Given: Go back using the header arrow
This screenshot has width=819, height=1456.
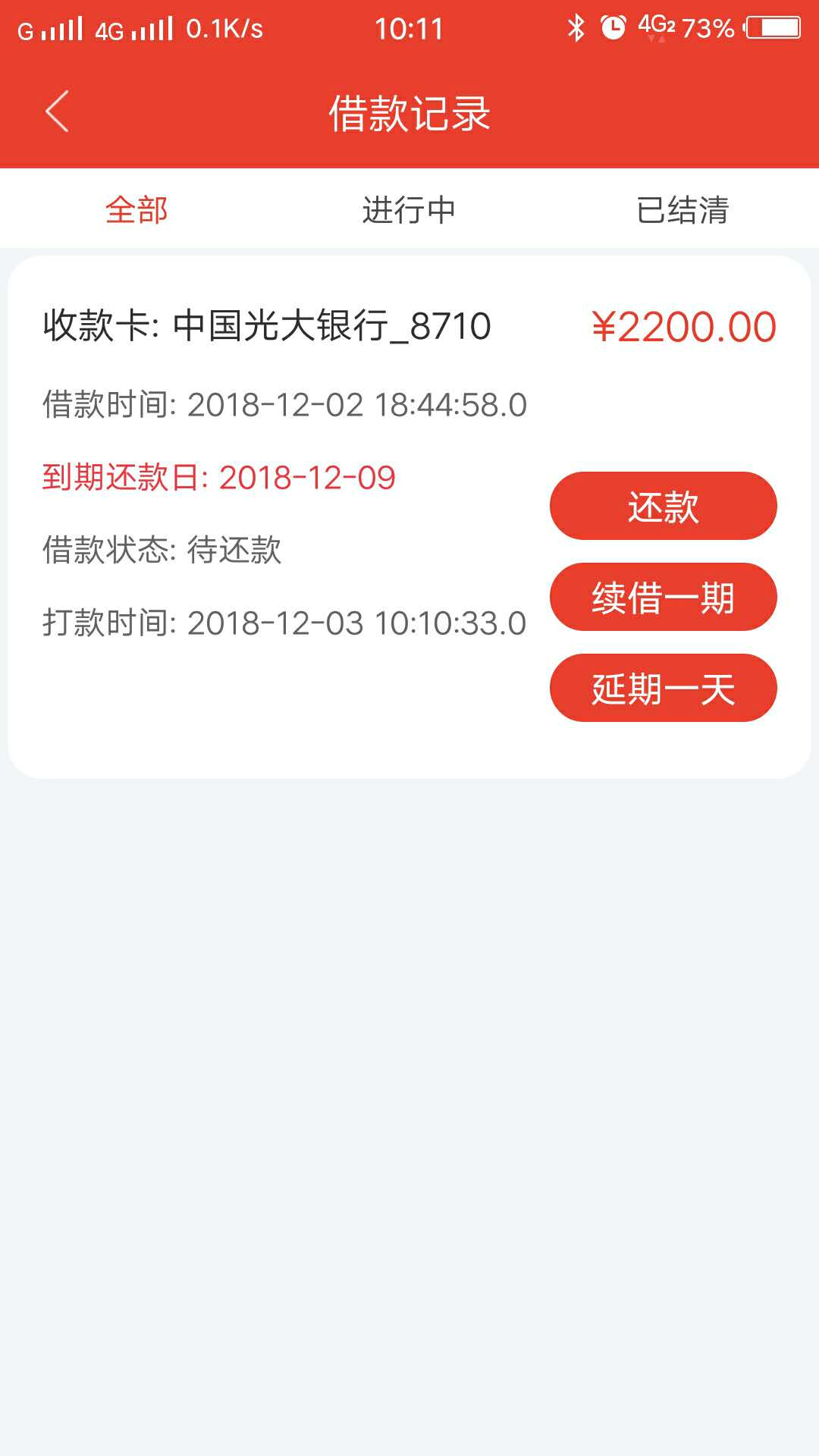Looking at the screenshot, I should 57,111.
